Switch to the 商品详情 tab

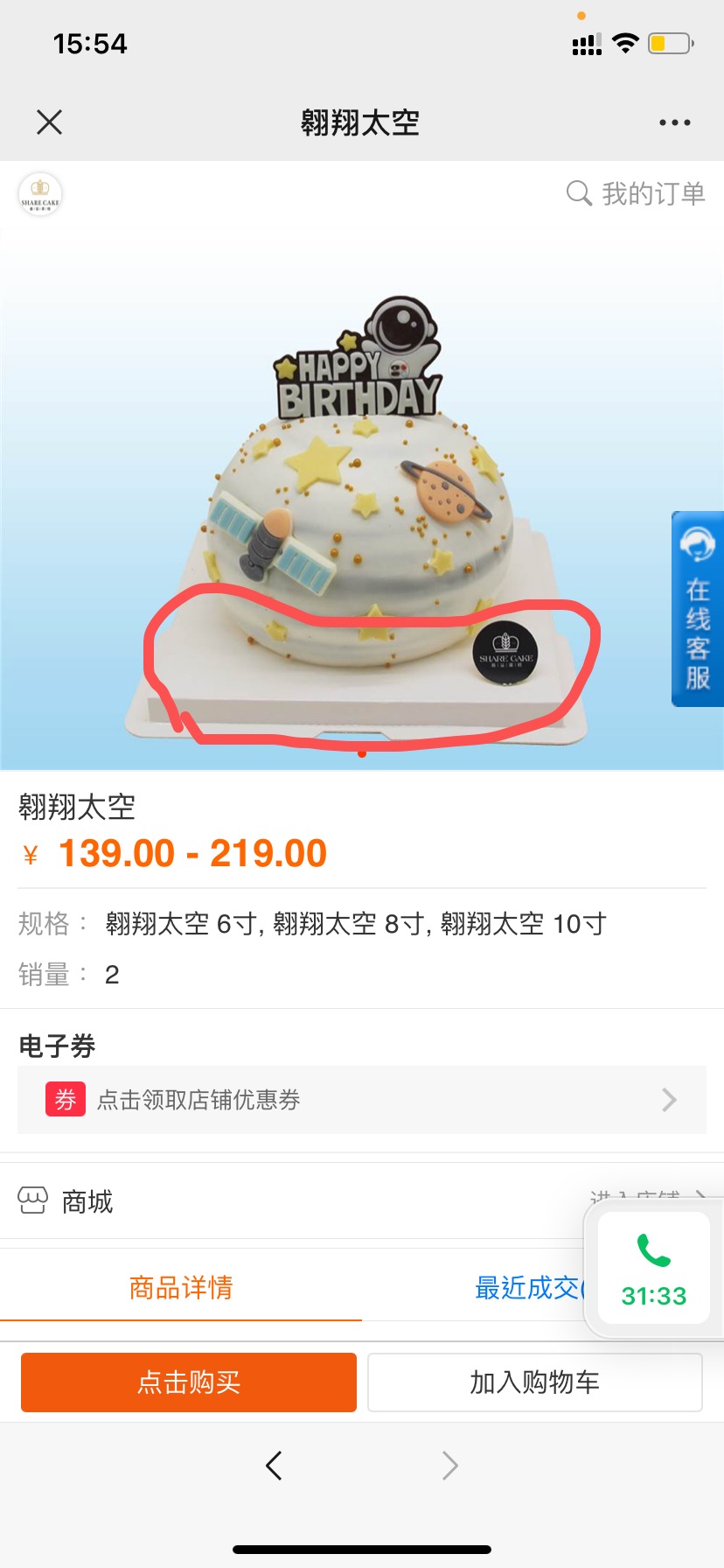click(x=181, y=1287)
